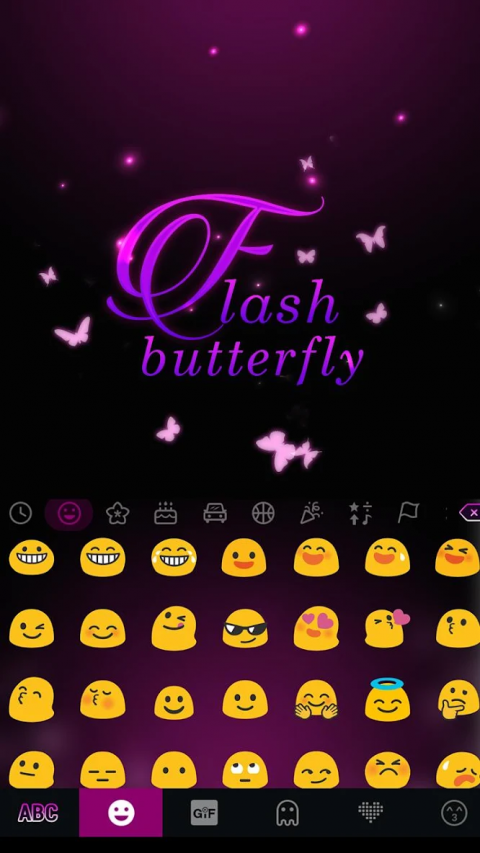Switch to the car travel emoji category
The width and height of the screenshot is (480, 853).
(x=215, y=513)
